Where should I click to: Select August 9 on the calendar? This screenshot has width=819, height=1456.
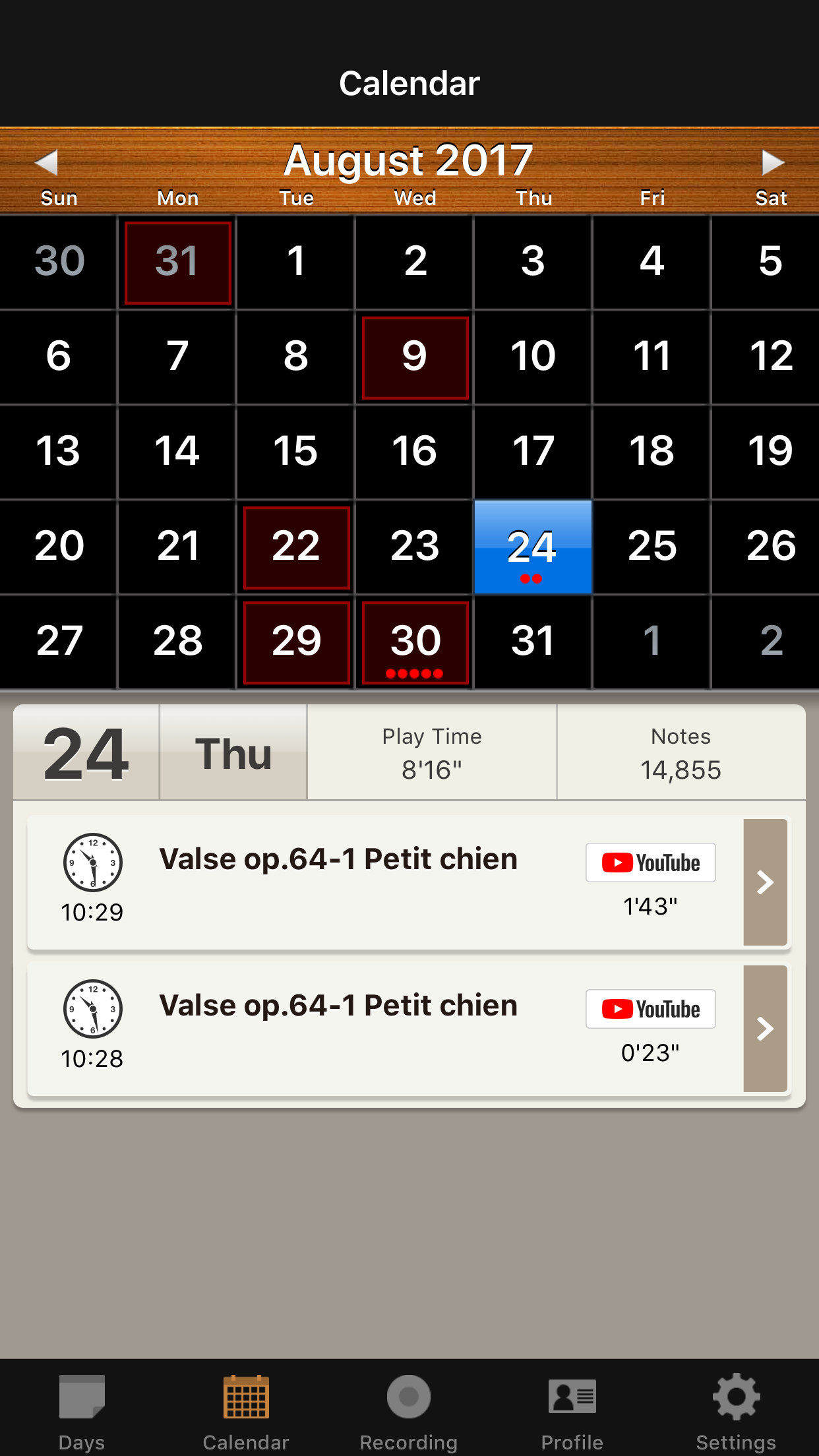[415, 357]
